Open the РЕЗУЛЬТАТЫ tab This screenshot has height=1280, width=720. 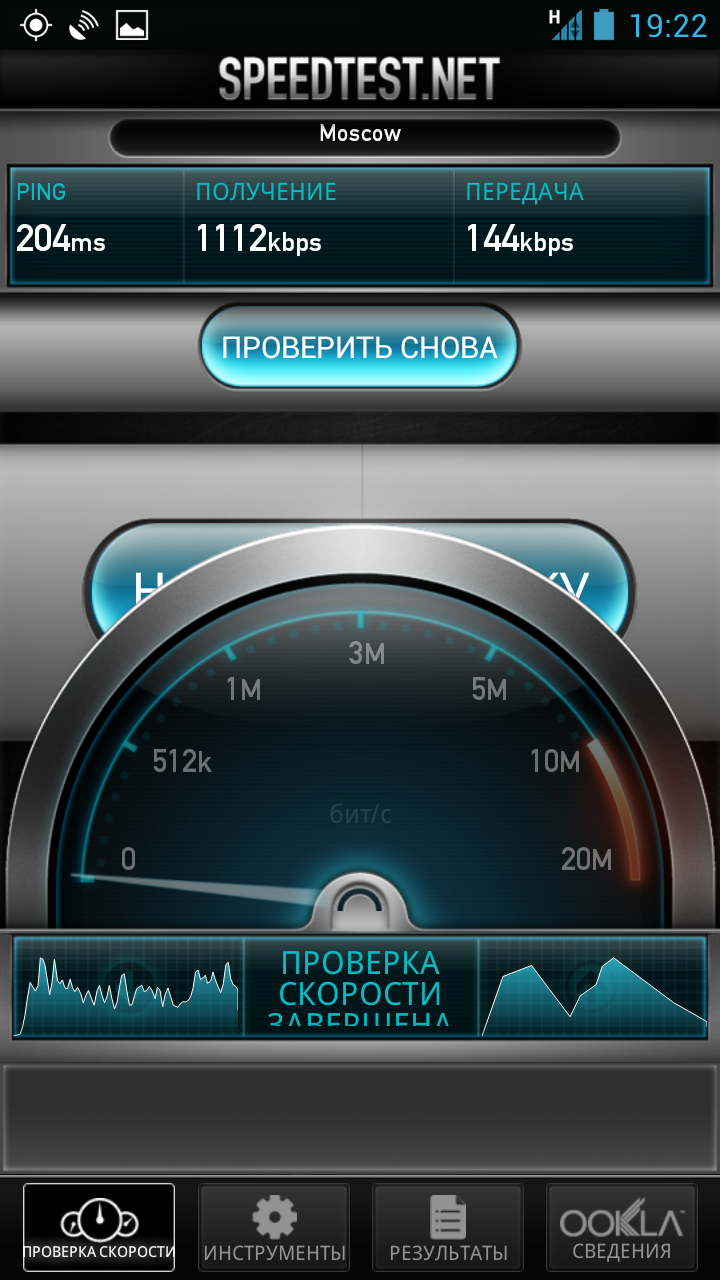click(x=448, y=1227)
